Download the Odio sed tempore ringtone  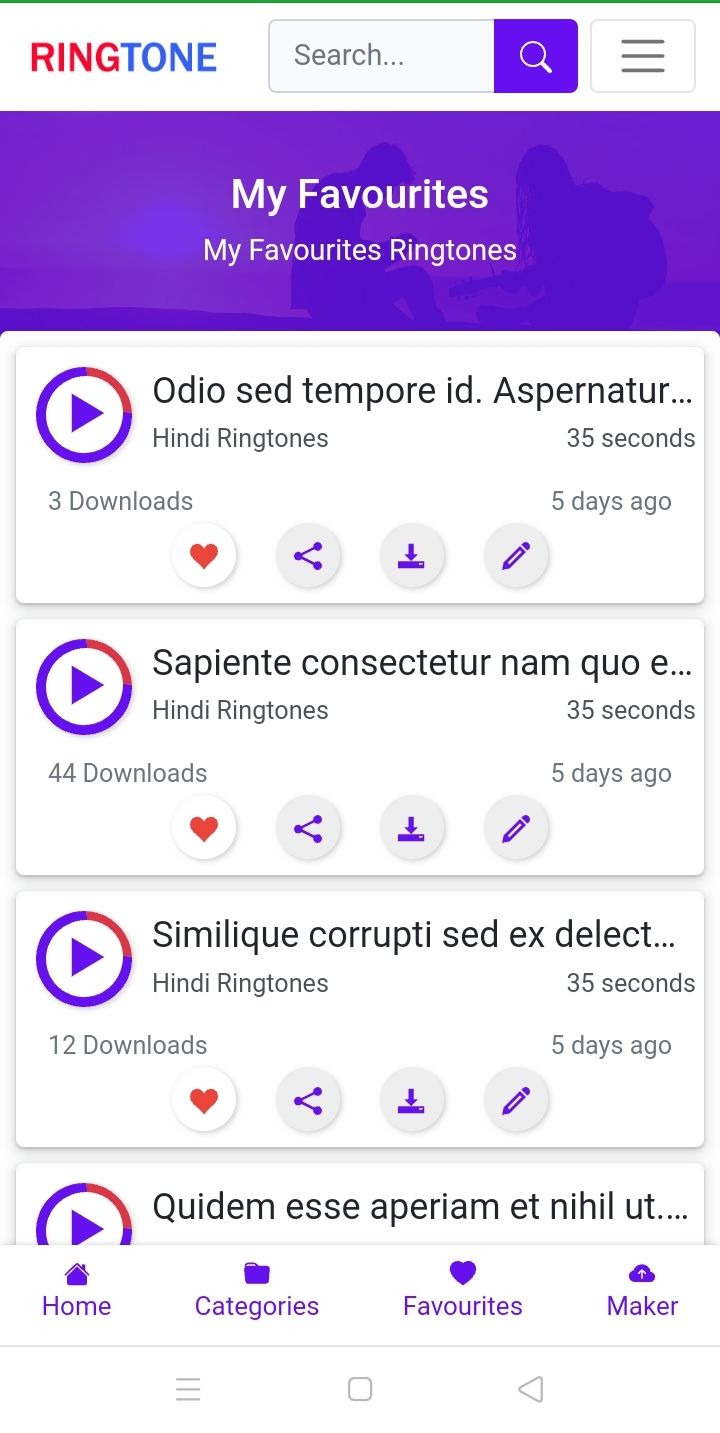tap(412, 556)
